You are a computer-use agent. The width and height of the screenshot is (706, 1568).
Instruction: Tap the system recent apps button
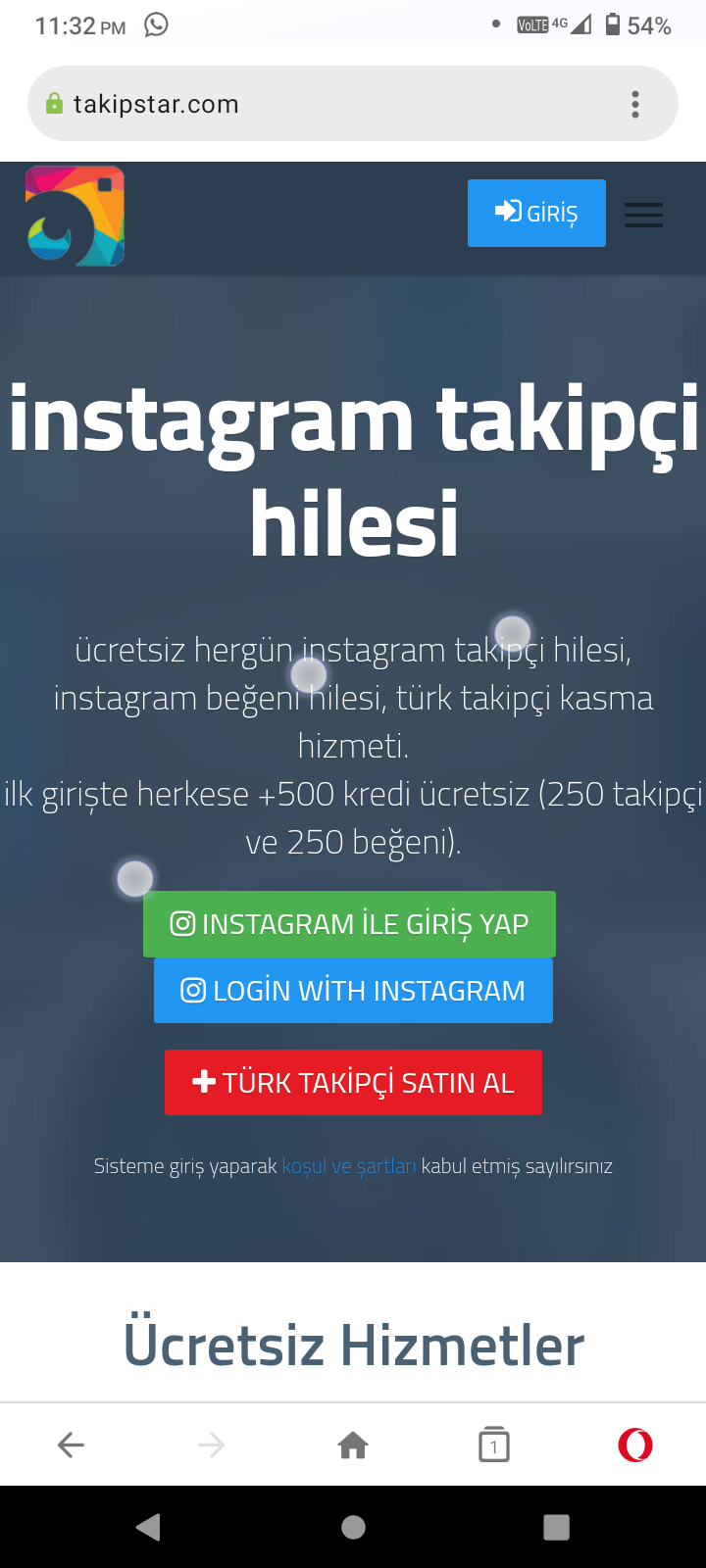pos(556,1527)
